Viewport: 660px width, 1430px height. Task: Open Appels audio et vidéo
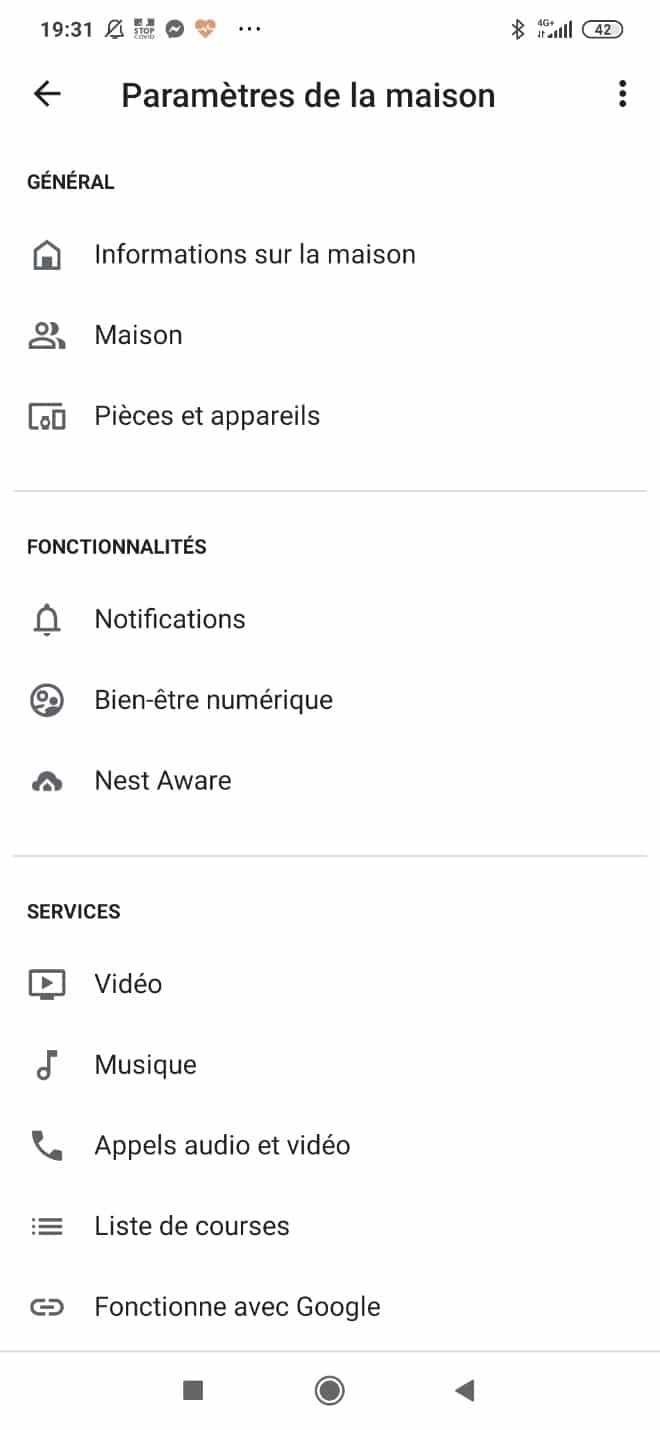click(x=330, y=1146)
